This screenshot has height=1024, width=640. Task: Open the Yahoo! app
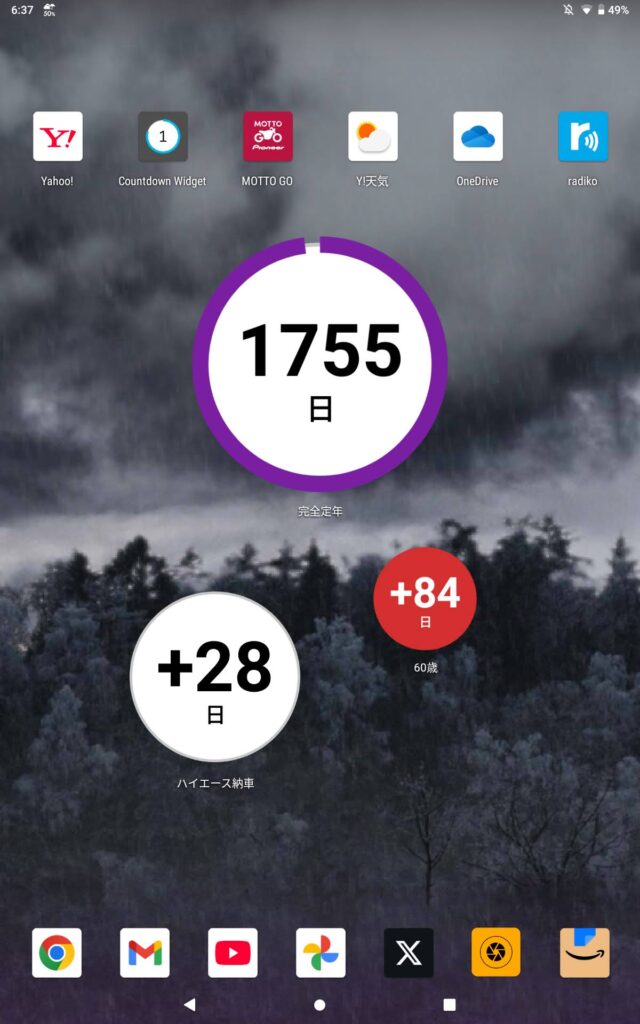(x=58, y=137)
